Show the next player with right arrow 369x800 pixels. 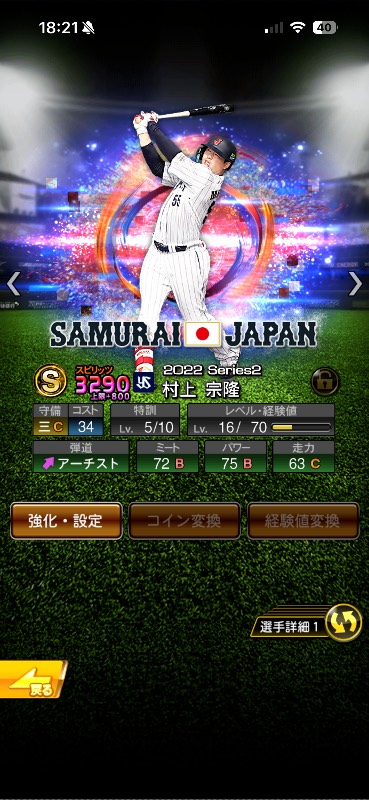point(355,284)
